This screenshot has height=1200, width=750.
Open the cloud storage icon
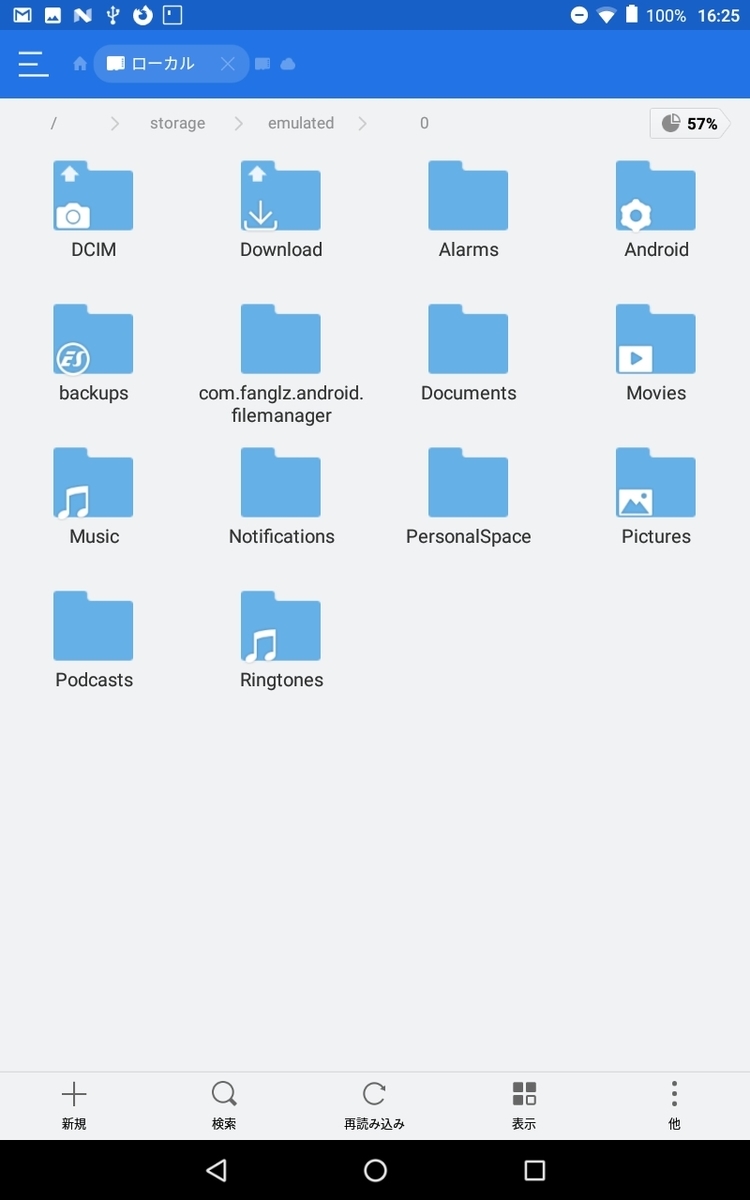(288, 64)
